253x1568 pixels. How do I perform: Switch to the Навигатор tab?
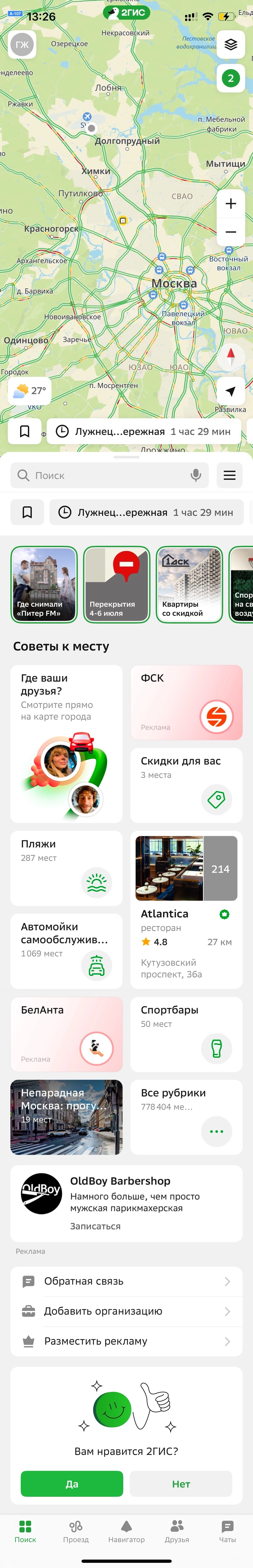click(x=126, y=1531)
